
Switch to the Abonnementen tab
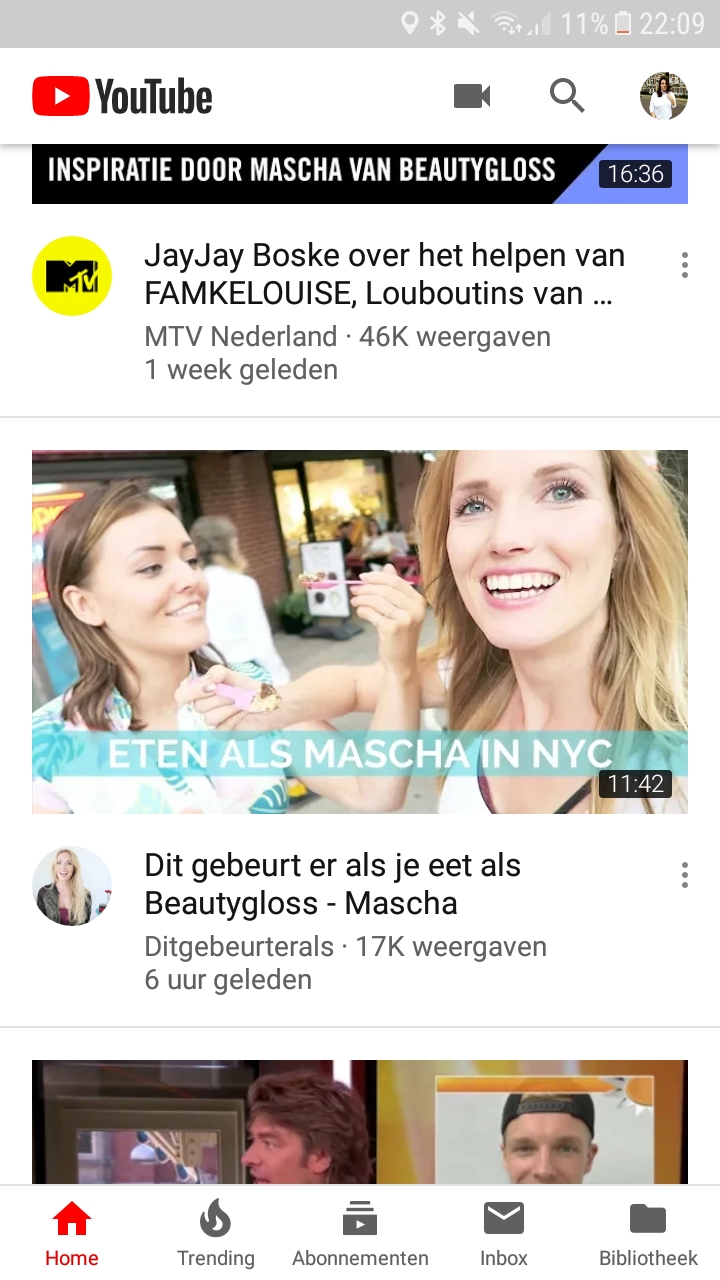pyautogui.click(x=360, y=1233)
